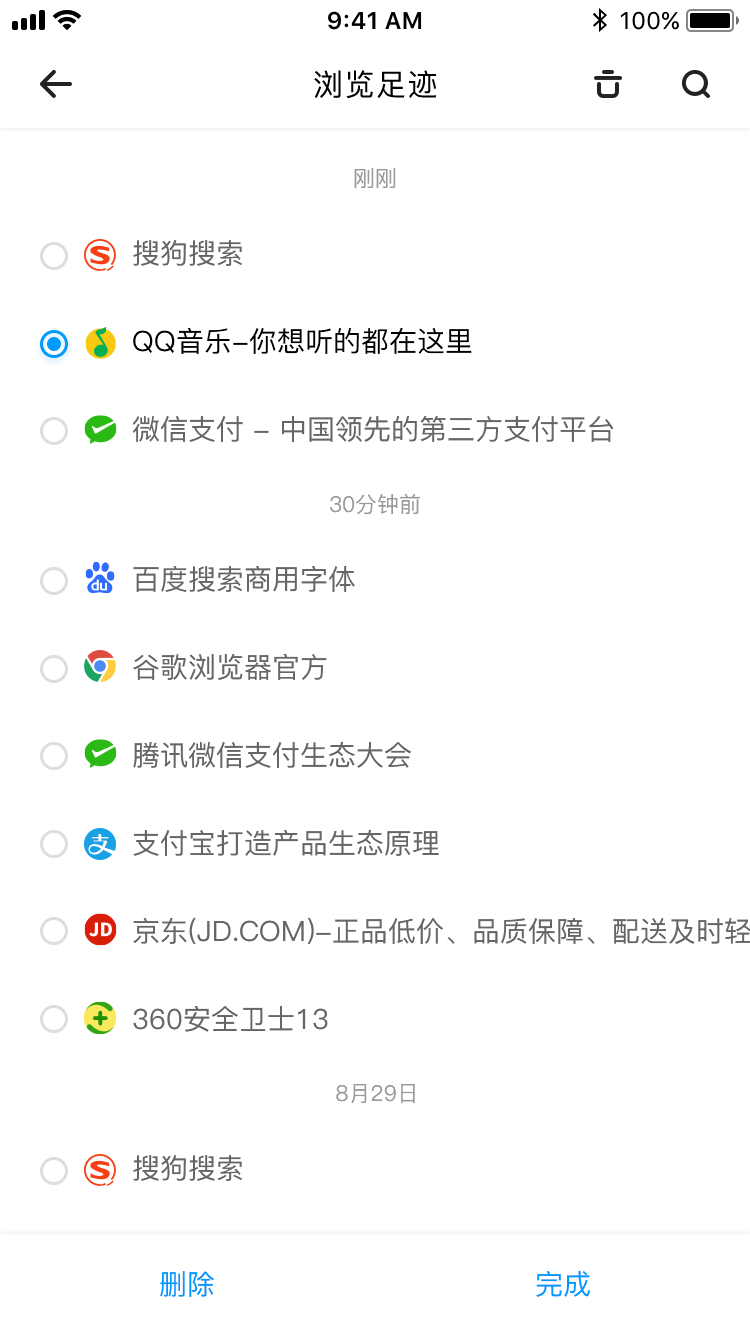Open search in browsing history
This screenshot has height=1334, width=750.
[x=696, y=85]
